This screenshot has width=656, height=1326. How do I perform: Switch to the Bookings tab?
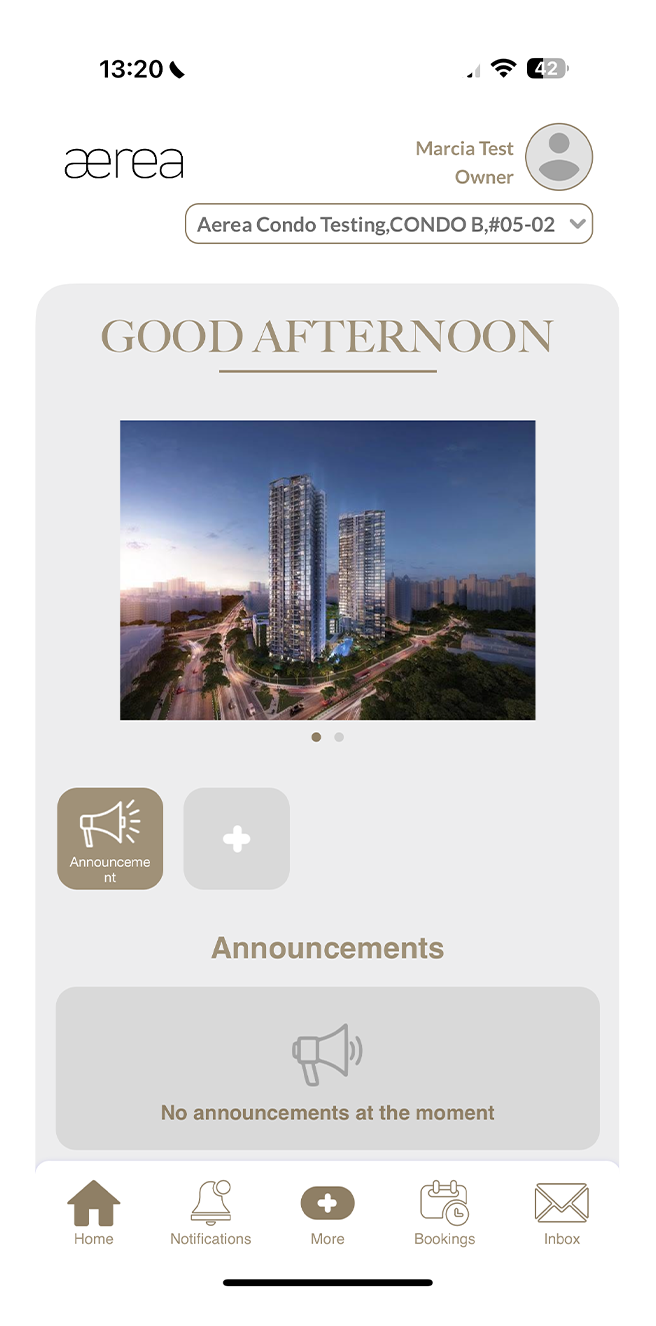click(x=444, y=1212)
